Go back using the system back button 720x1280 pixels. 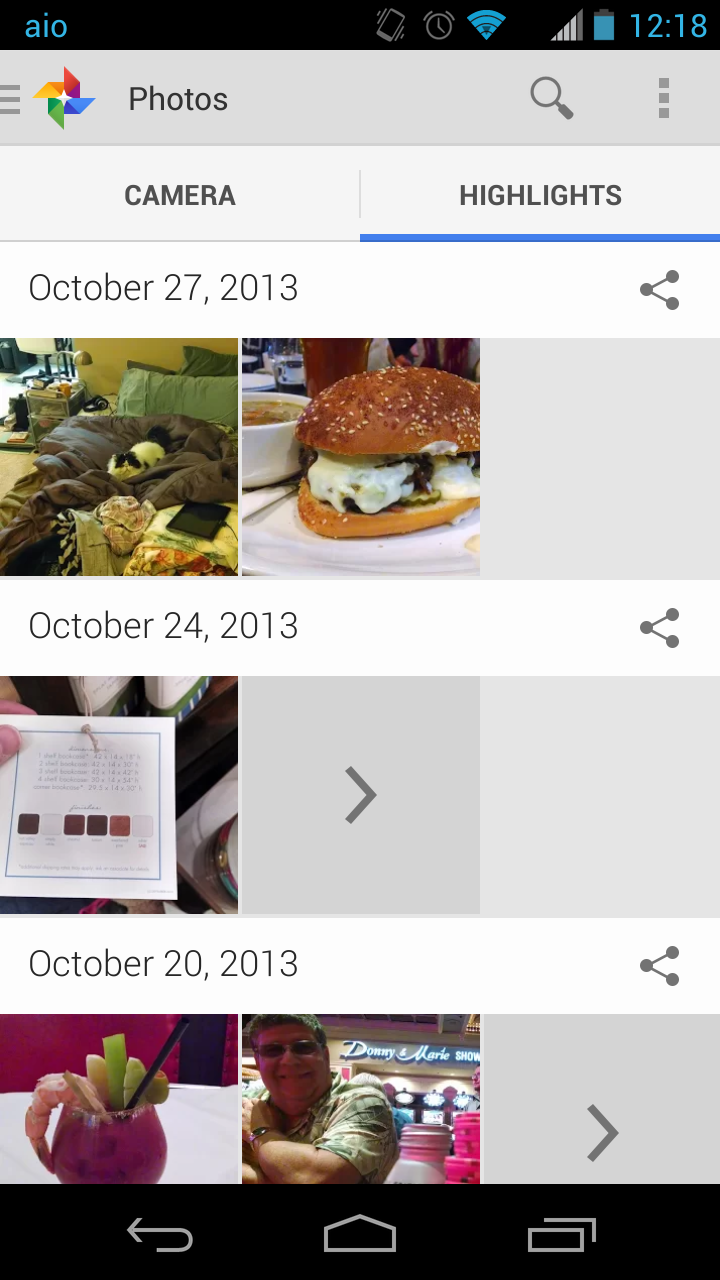click(160, 1235)
